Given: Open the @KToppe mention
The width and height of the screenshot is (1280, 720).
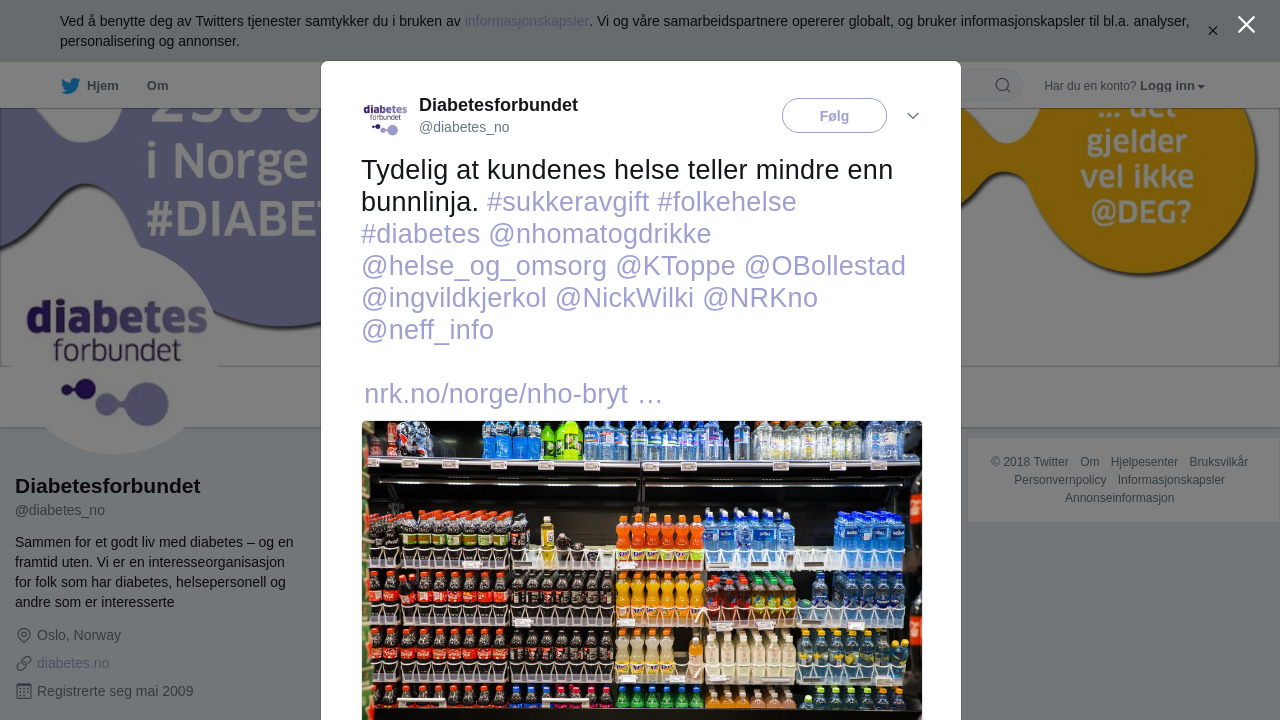Looking at the screenshot, I should [x=675, y=266].
